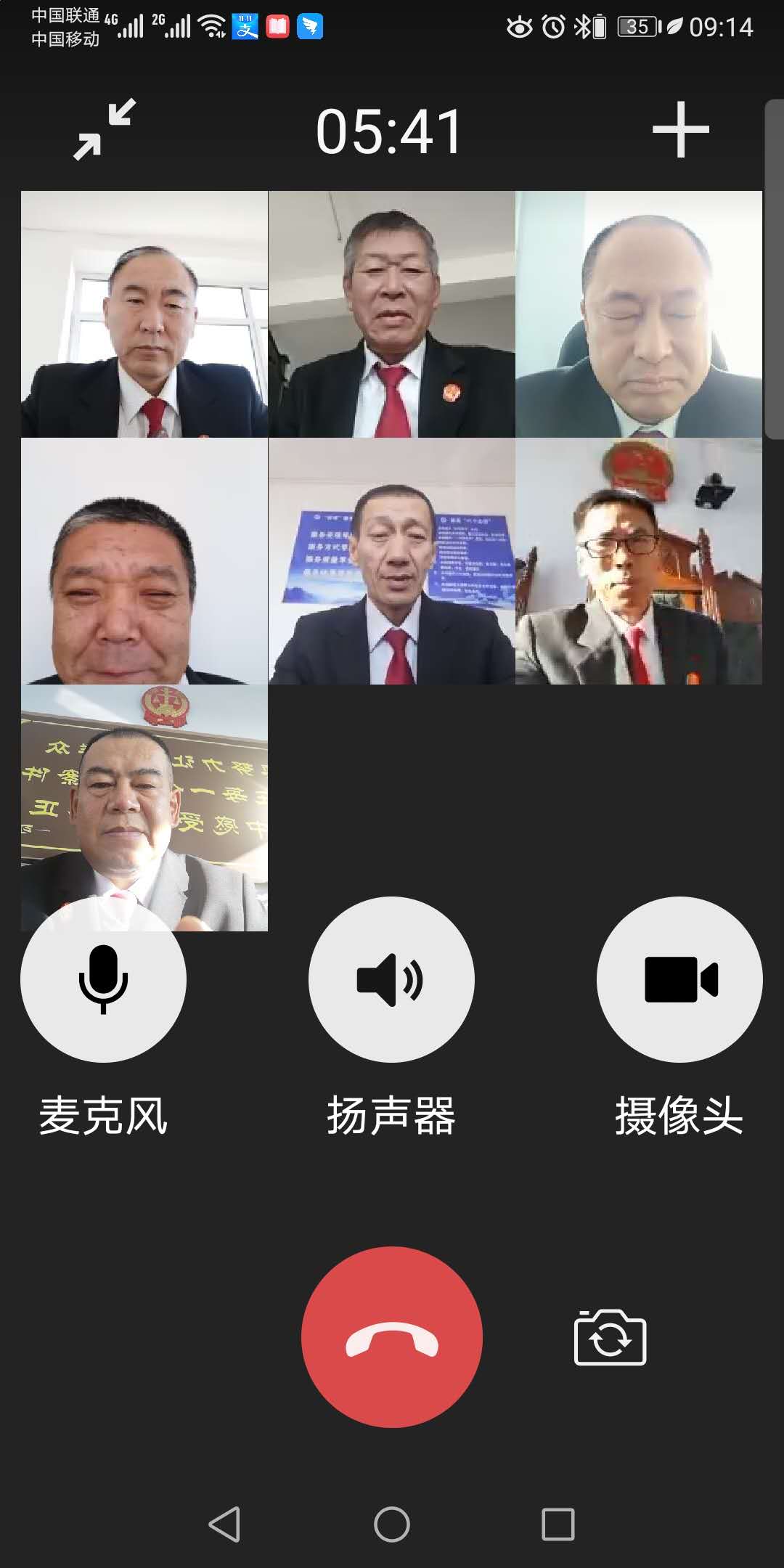Go back using the system back button

click(224, 1524)
